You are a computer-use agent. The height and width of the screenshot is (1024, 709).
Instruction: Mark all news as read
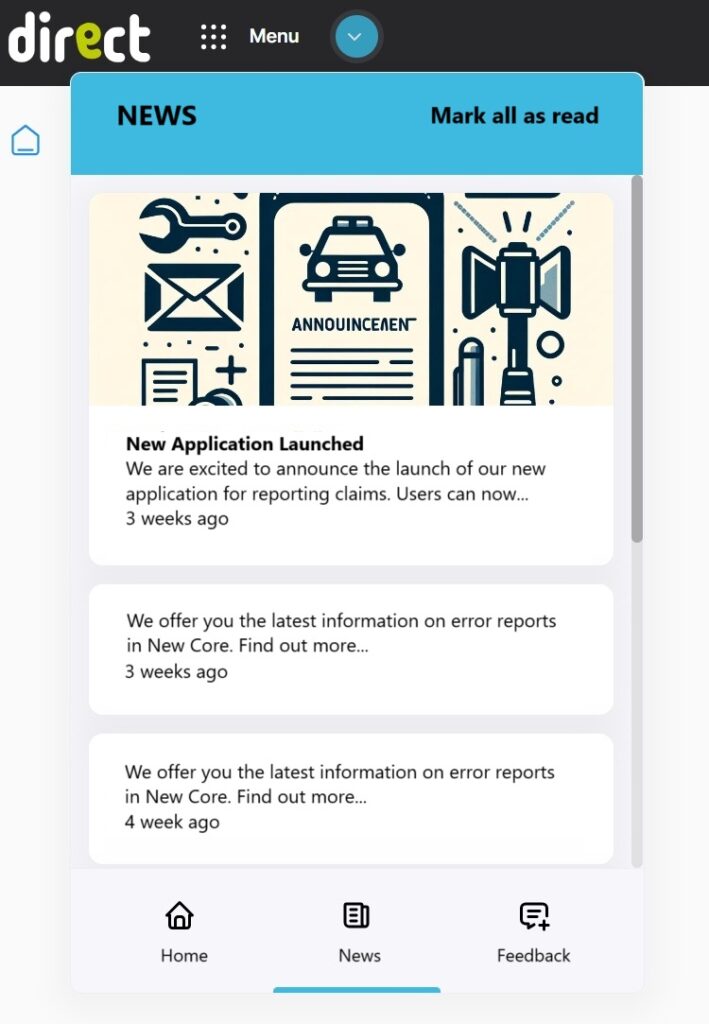[514, 116]
